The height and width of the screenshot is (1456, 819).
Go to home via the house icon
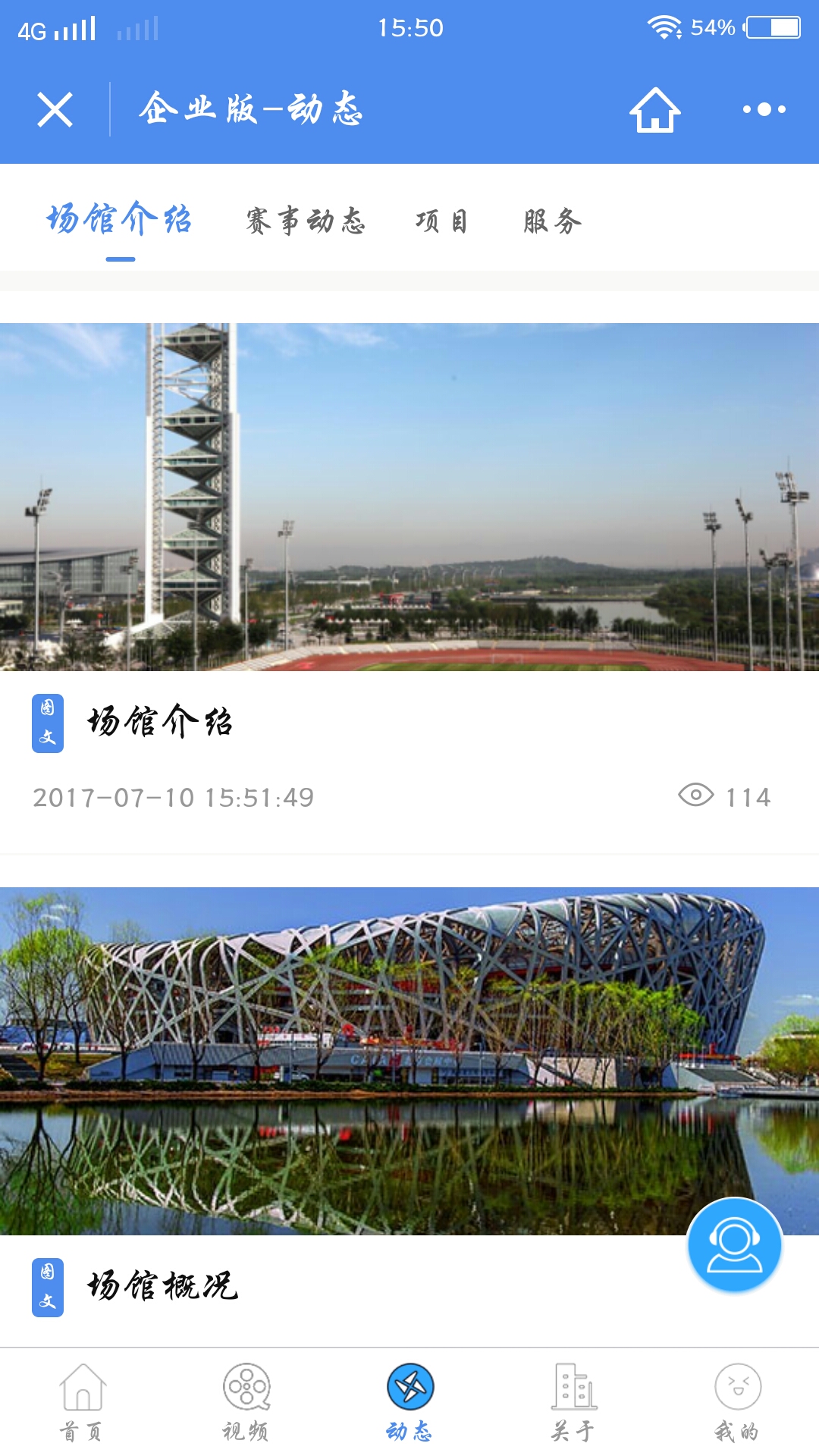[654, 109]
